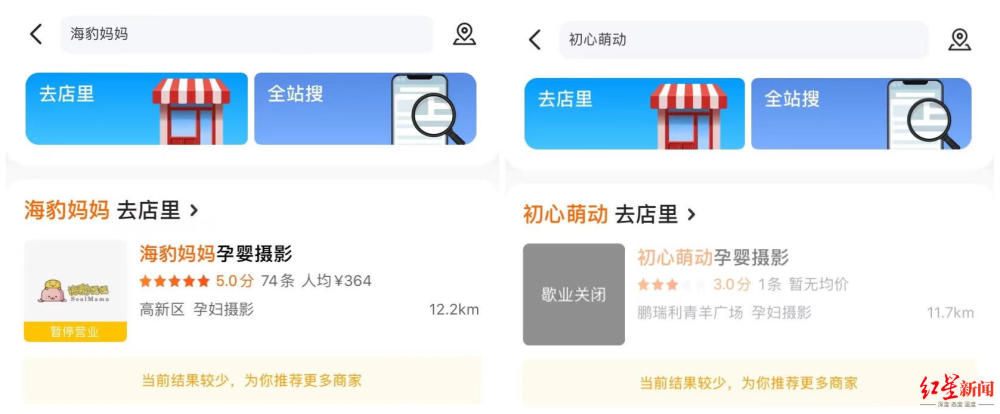The image size is (1000, 414).
Task: Open the 海豹妈妈孕婴摄影 shop result
Action: (251, 291)
